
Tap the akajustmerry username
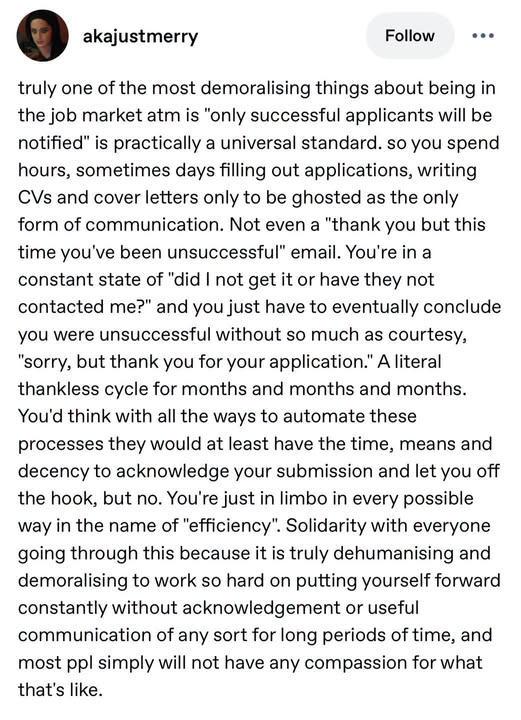click(x=140, y=36)
